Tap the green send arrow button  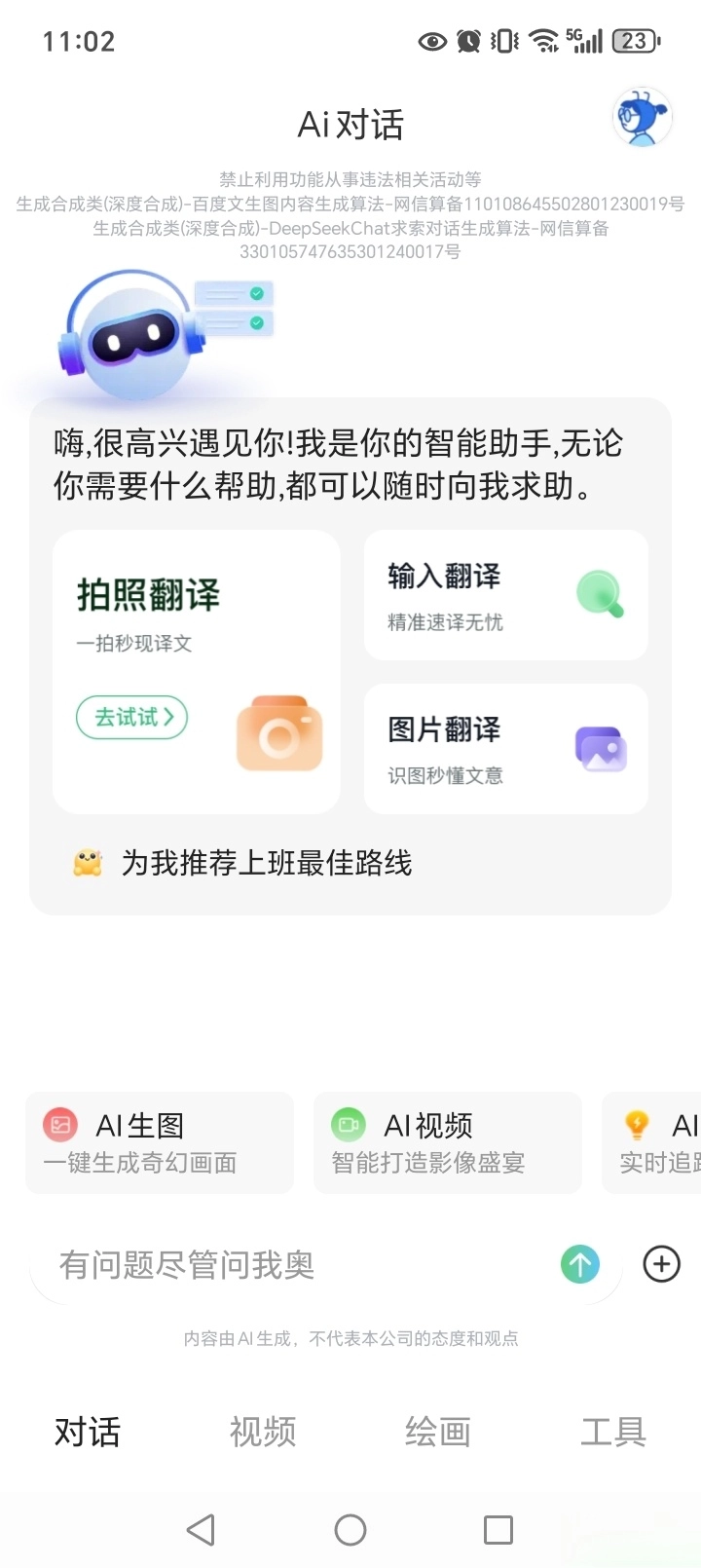tap(579, 1264)
